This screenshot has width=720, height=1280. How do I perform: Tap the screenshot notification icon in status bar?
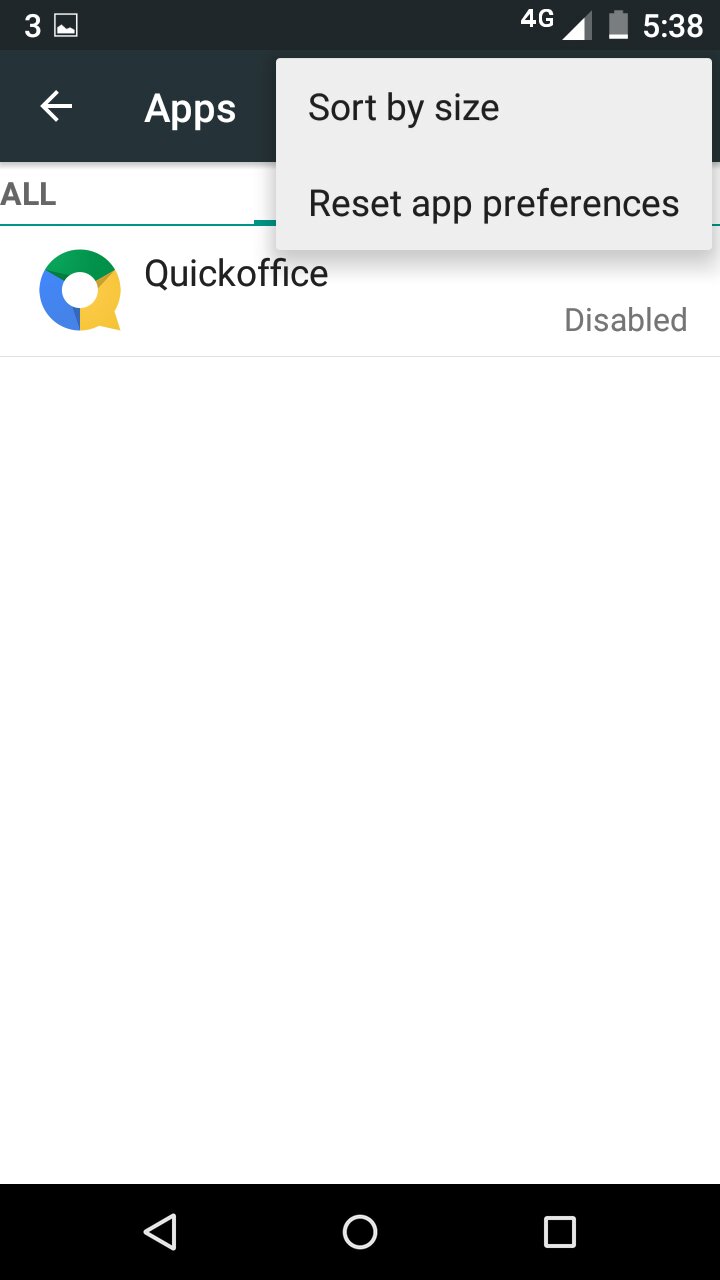[66, 25]
